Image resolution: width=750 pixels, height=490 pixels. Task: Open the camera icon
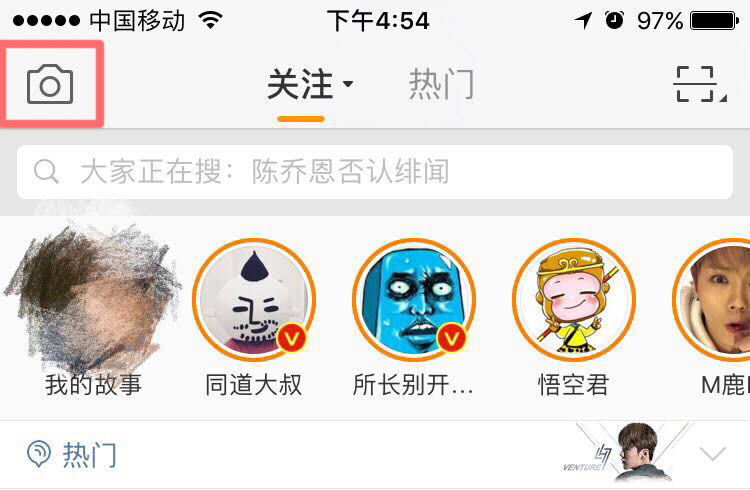(51, 84)
